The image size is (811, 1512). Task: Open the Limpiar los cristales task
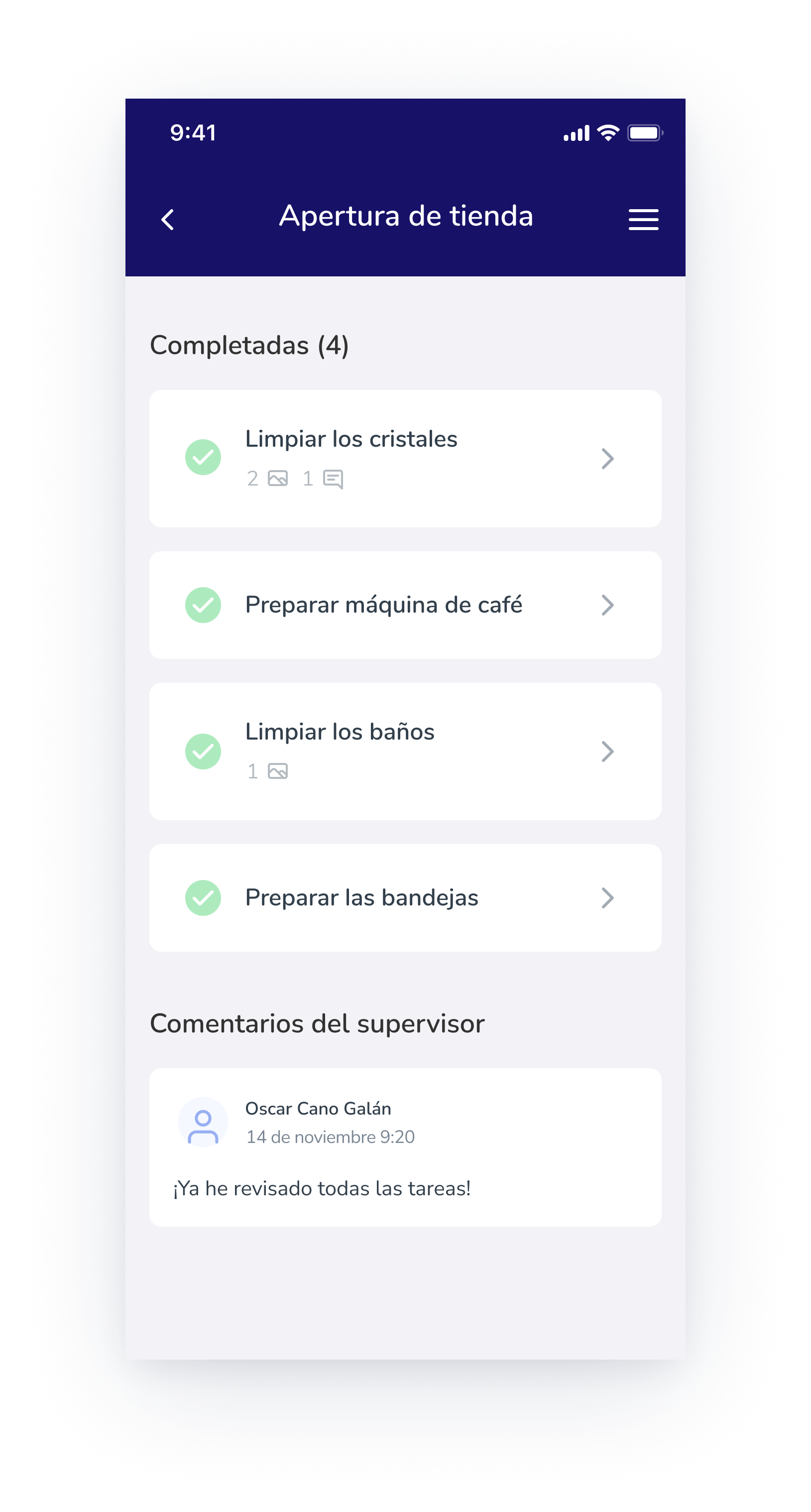click(405, 458)
